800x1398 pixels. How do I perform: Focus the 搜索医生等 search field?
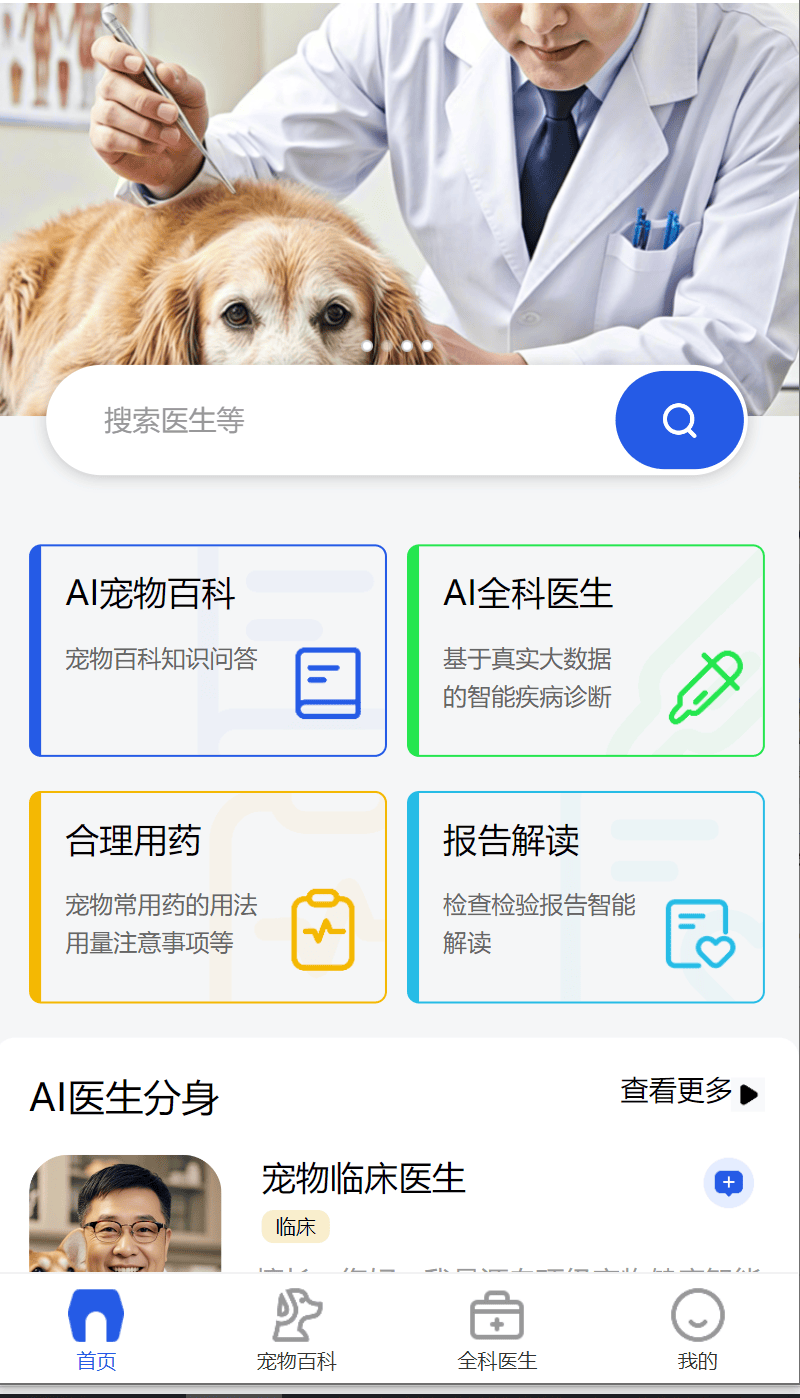(330, 420)
